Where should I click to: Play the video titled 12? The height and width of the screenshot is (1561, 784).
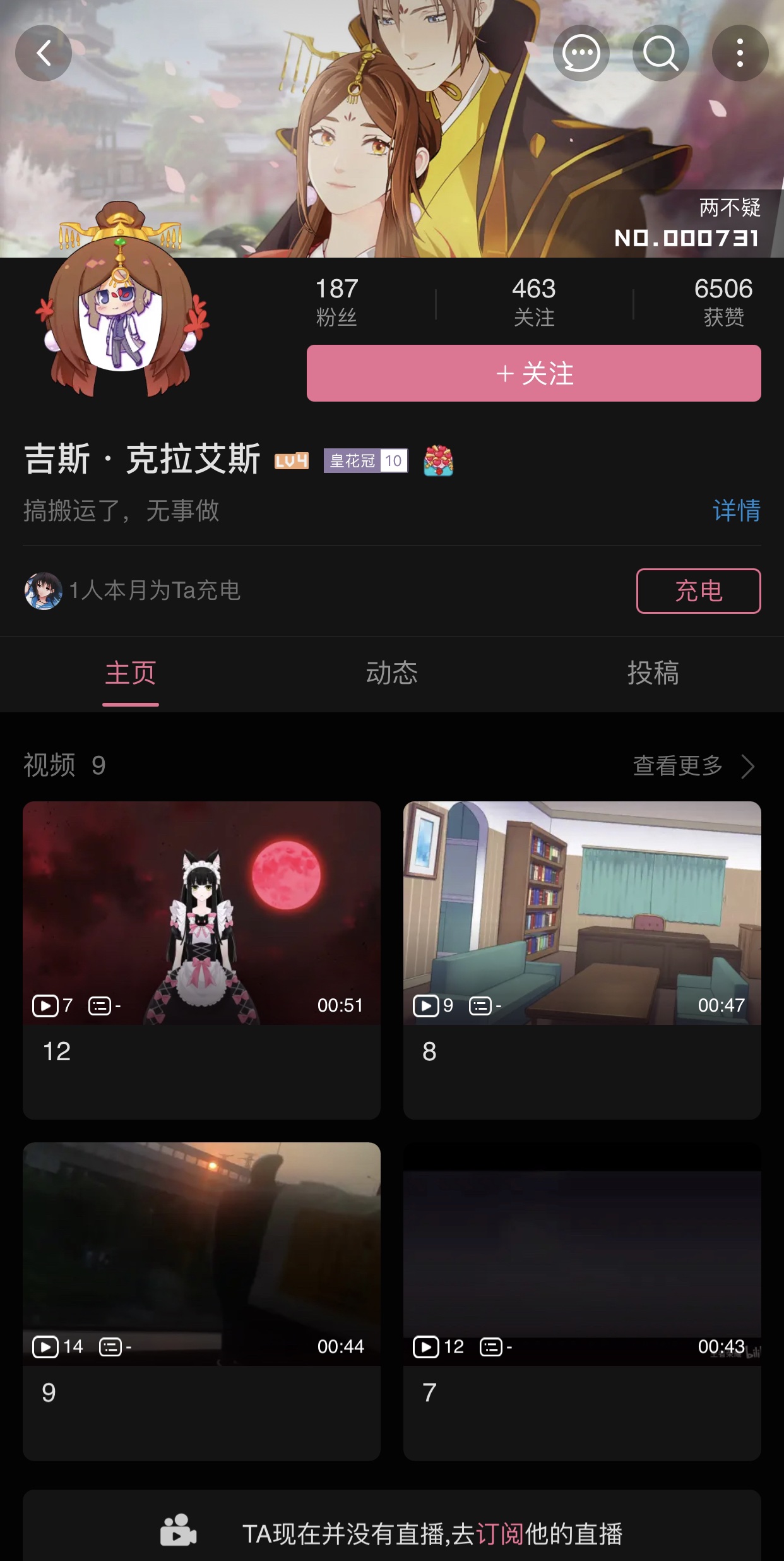point(201,913)
